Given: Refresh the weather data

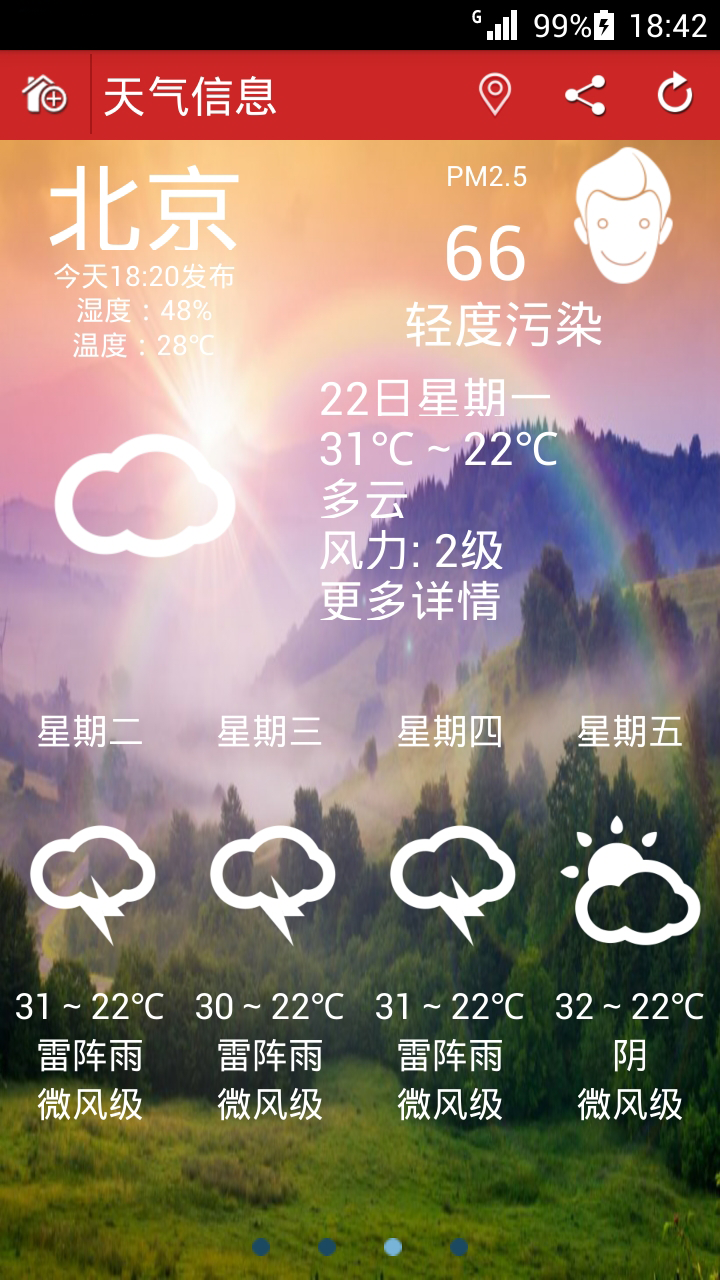Looking at the screenshot, I should 675,95.
